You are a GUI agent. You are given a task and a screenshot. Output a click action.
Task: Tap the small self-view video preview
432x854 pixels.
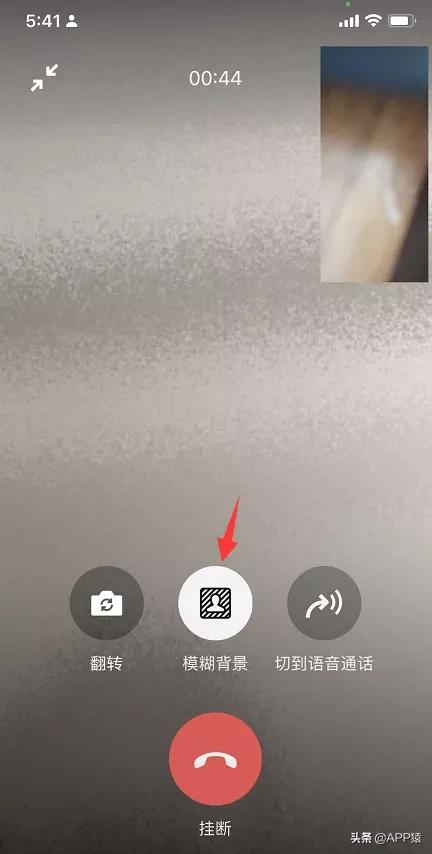[x=374, y=164]
